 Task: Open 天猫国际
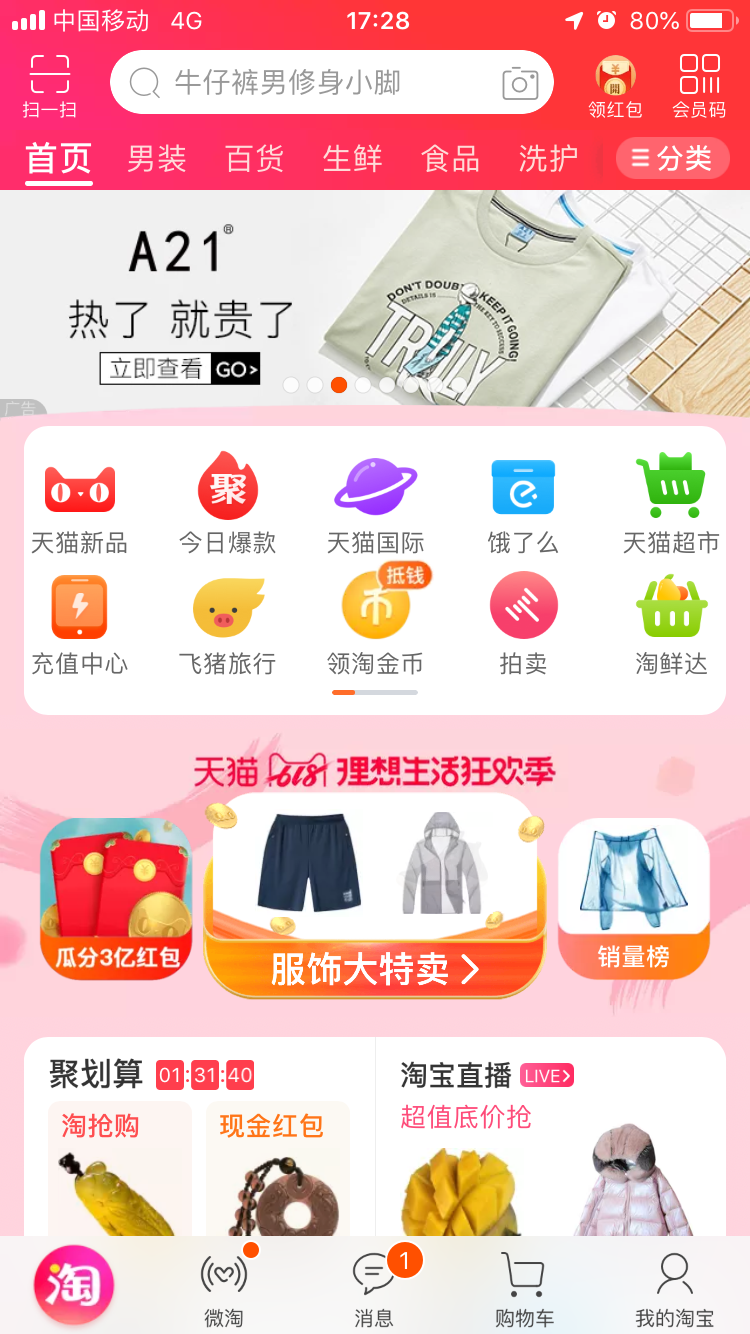375,505
